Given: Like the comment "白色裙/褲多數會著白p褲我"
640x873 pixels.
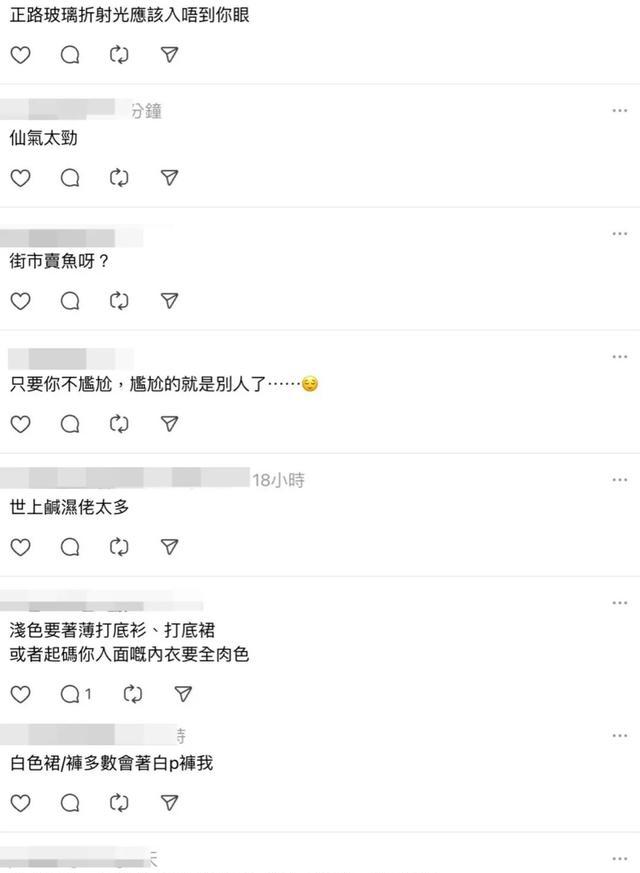Looking at the screenshot, I should click(x=20, y=803).
